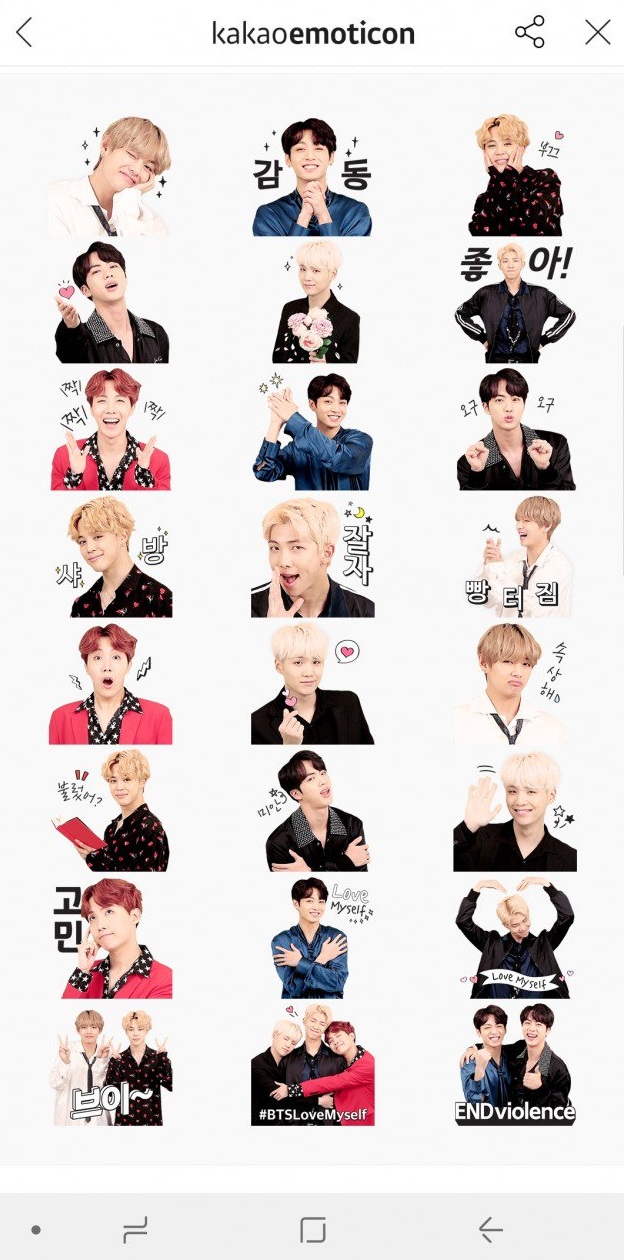The image size is (624, 1260).
Task: Share this emoticon pack
Action: click(x=530, y=33)
